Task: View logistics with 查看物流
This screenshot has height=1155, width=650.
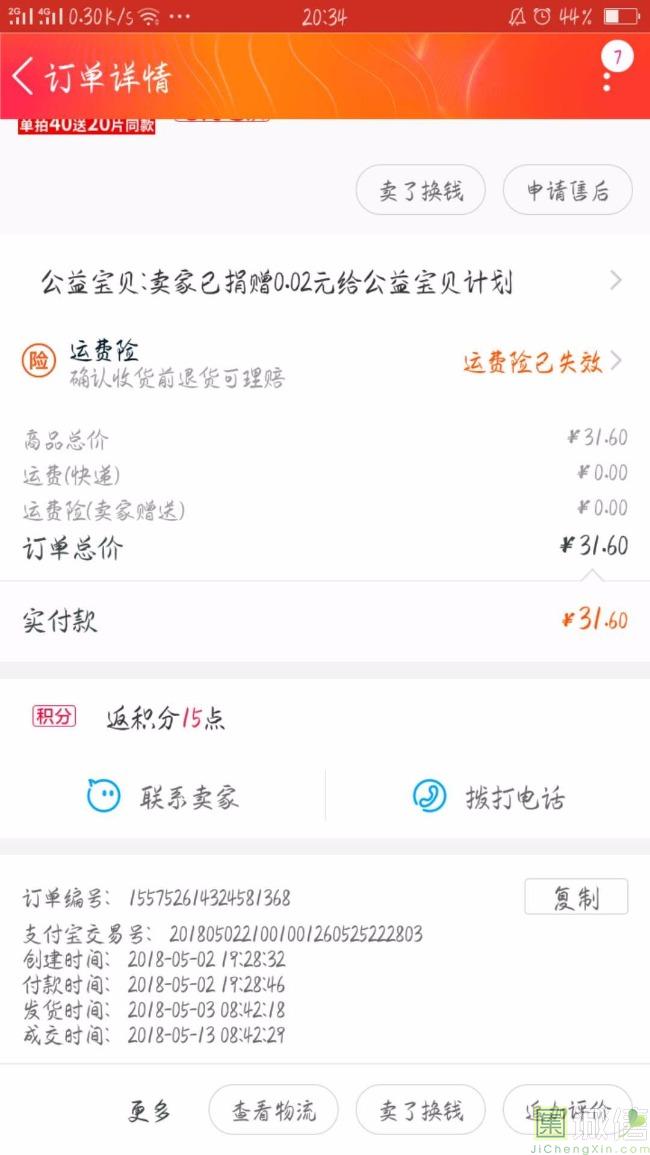Action: coord(273,1110)
